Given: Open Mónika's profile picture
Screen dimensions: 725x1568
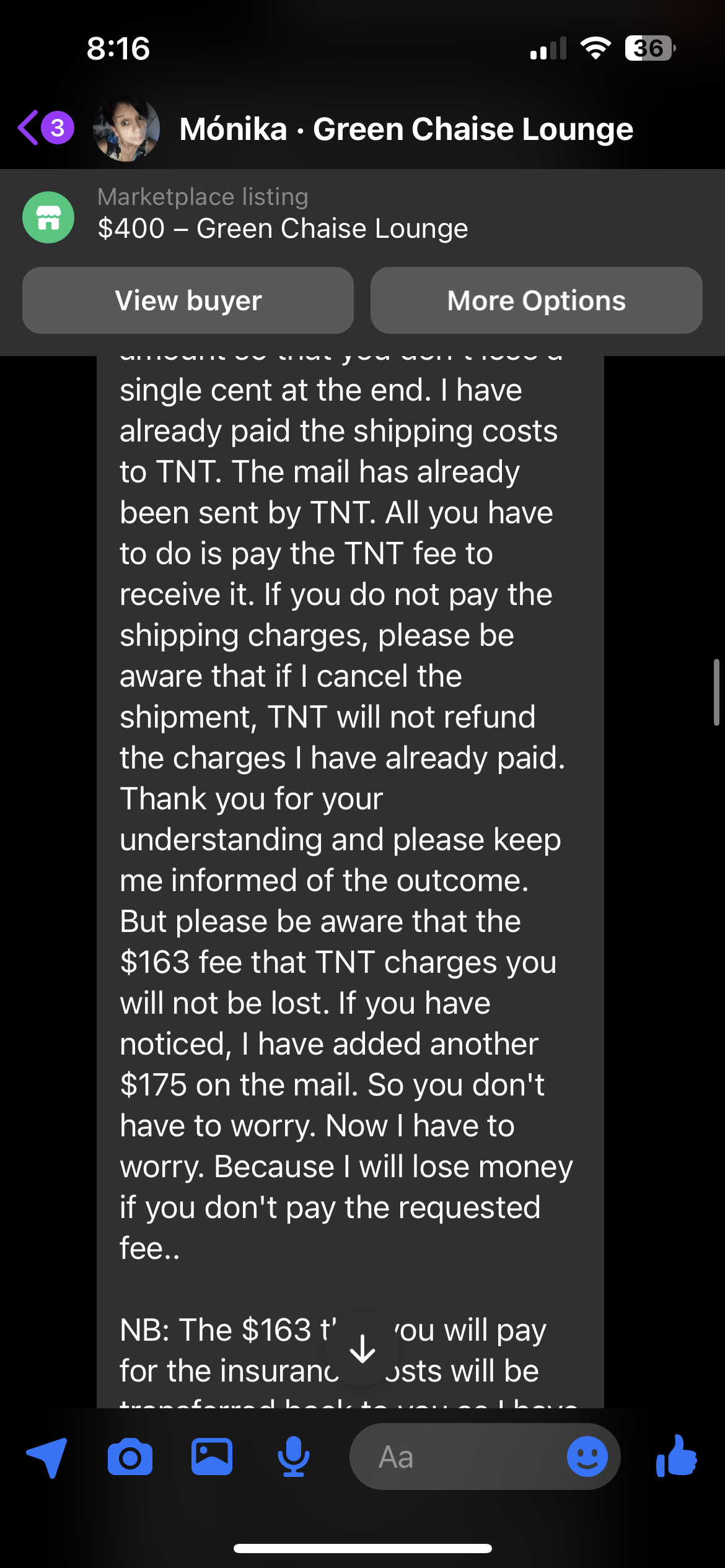Looking at the screenshot, I should 126,129.
